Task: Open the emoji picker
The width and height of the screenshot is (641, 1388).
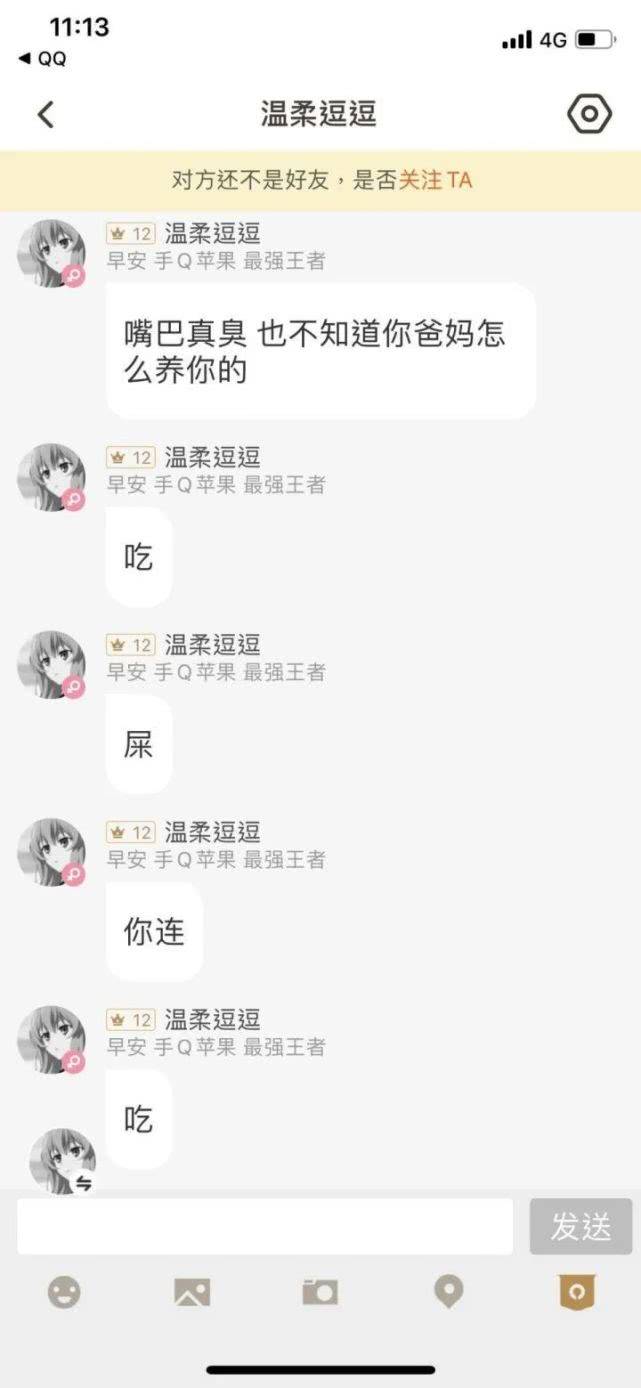Action: [64, 1293]
